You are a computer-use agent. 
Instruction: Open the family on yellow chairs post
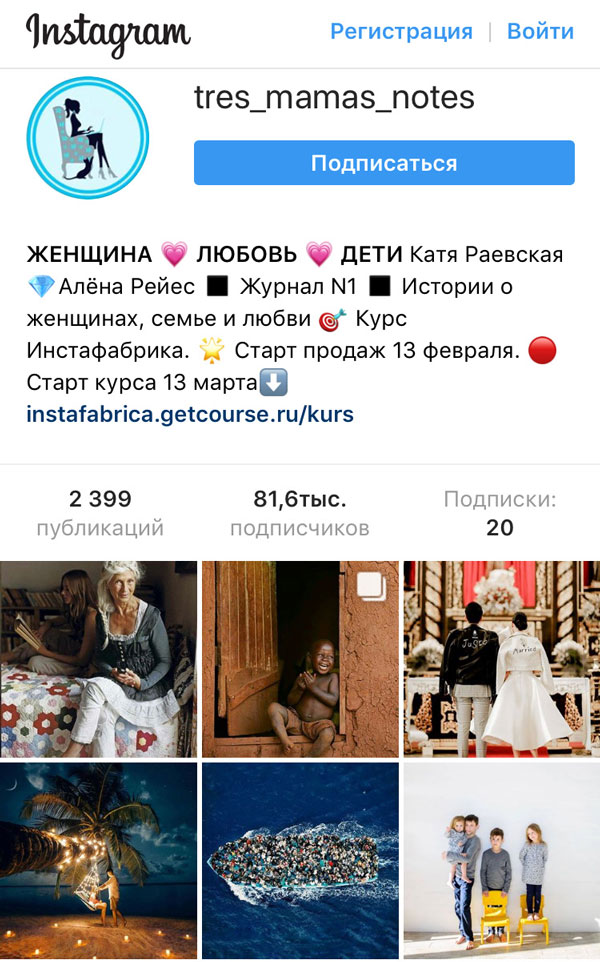click(x=501, y=860)
